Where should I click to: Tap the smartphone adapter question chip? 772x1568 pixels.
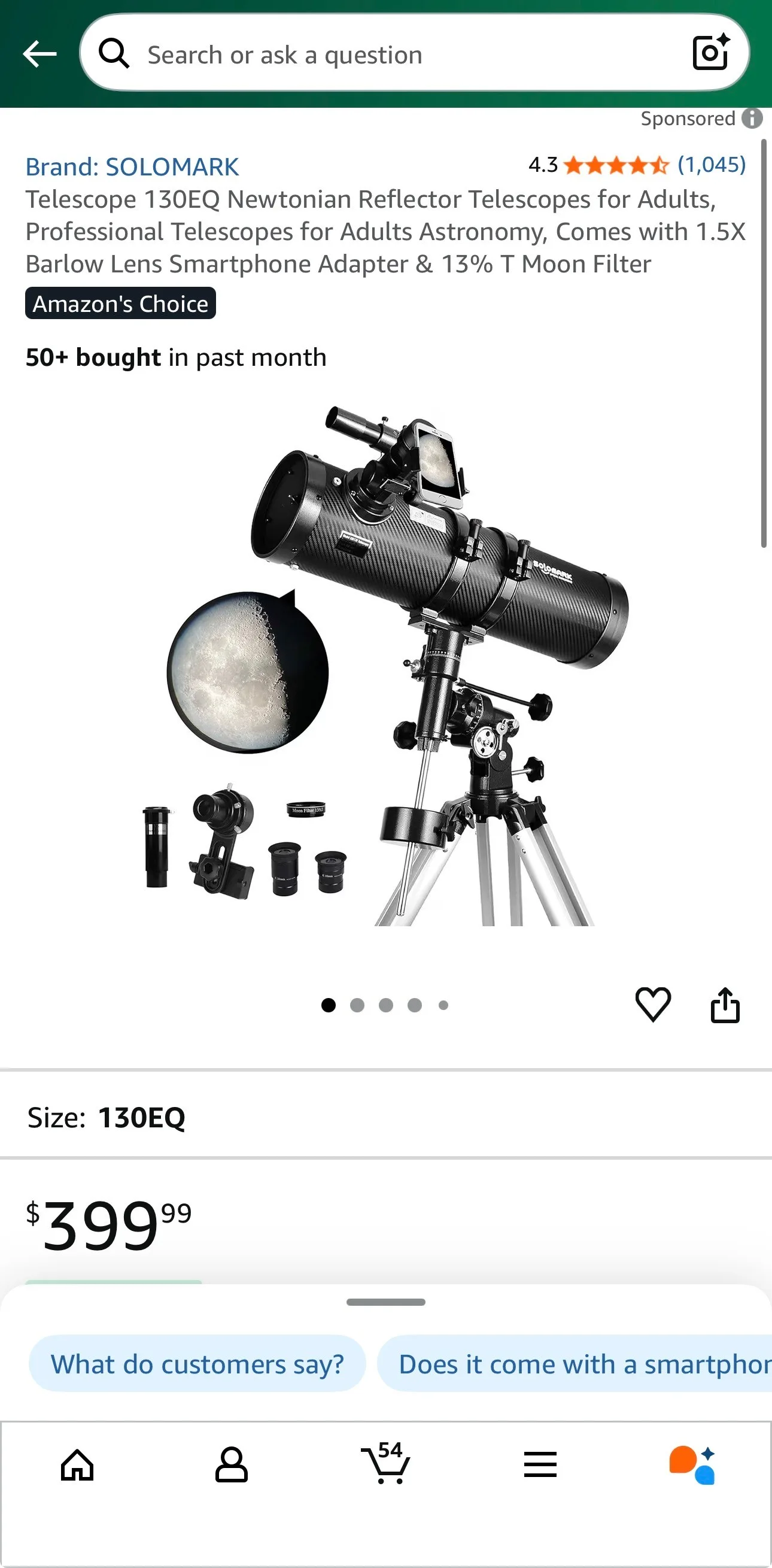[x=577, y=1364]
